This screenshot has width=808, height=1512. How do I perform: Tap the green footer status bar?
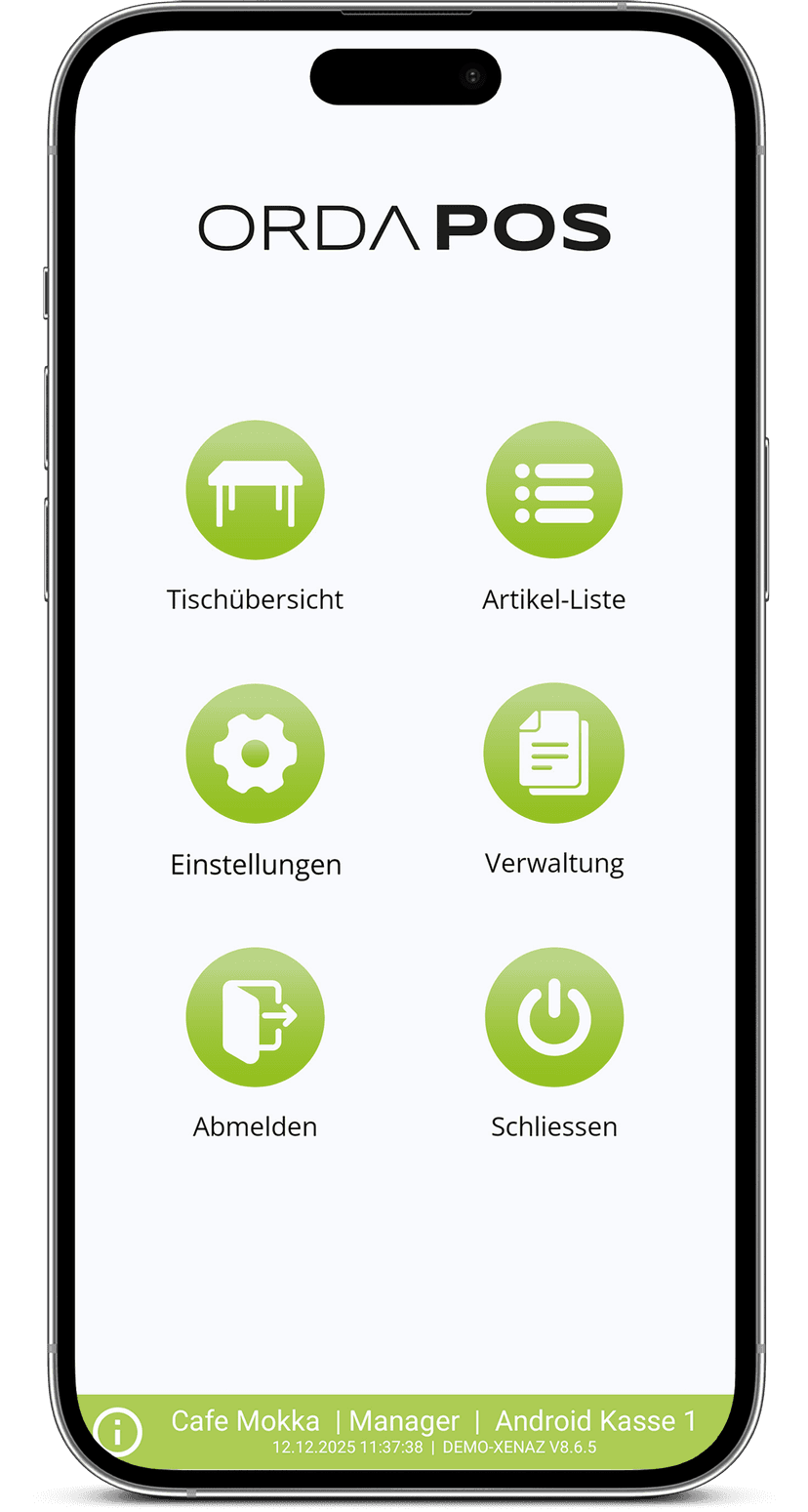click(404, 1433)
